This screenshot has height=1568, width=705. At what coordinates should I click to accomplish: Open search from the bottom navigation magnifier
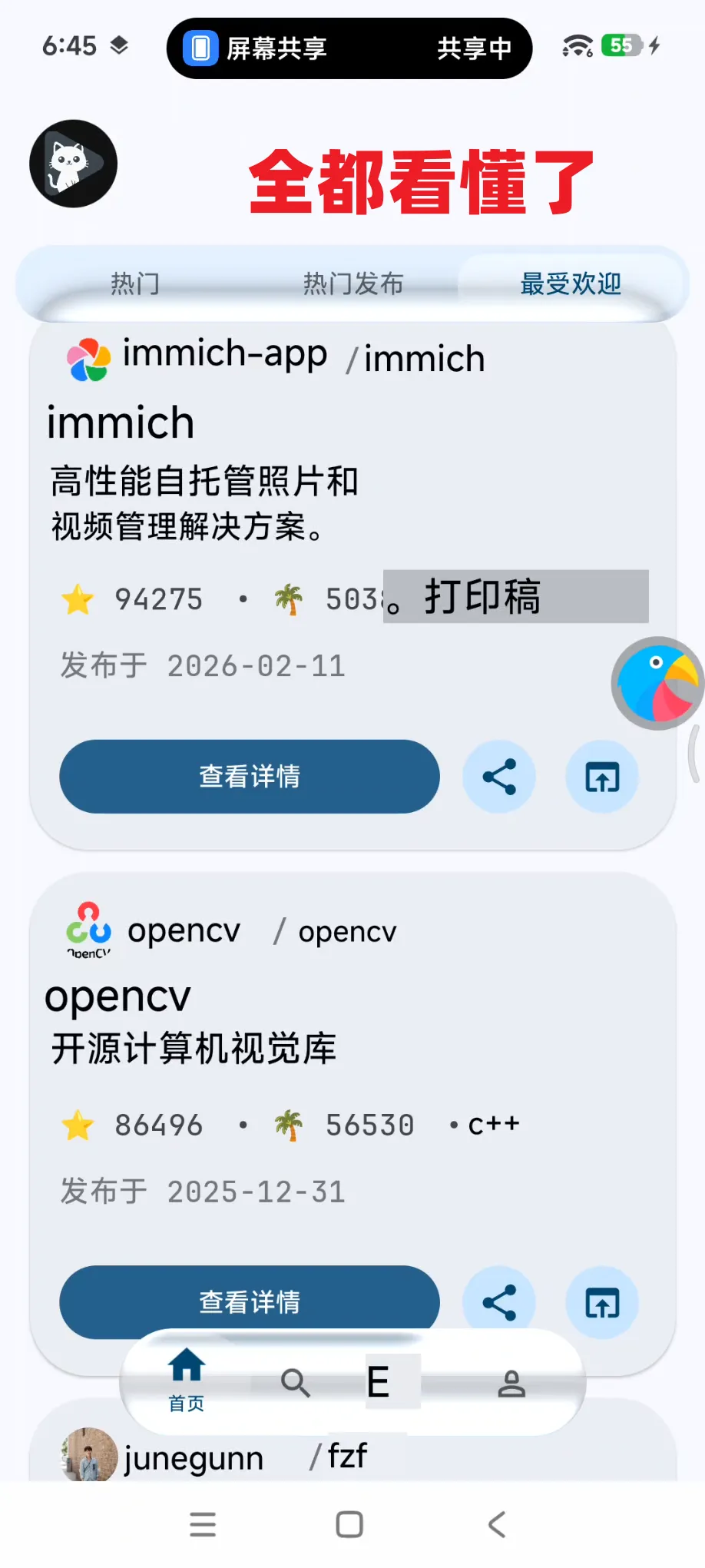(296, 1381)
